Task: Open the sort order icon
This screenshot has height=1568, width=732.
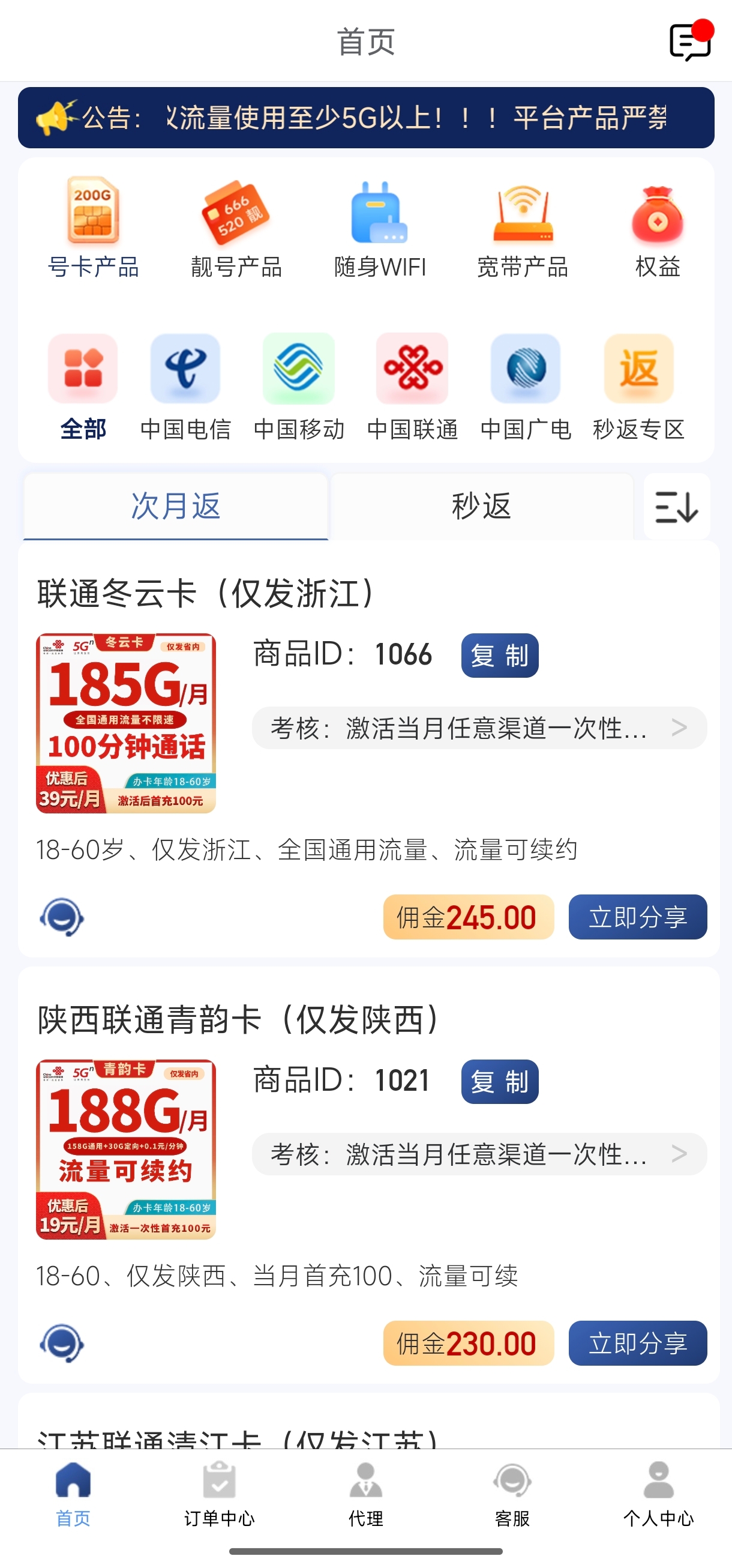Action: (677, 507)
